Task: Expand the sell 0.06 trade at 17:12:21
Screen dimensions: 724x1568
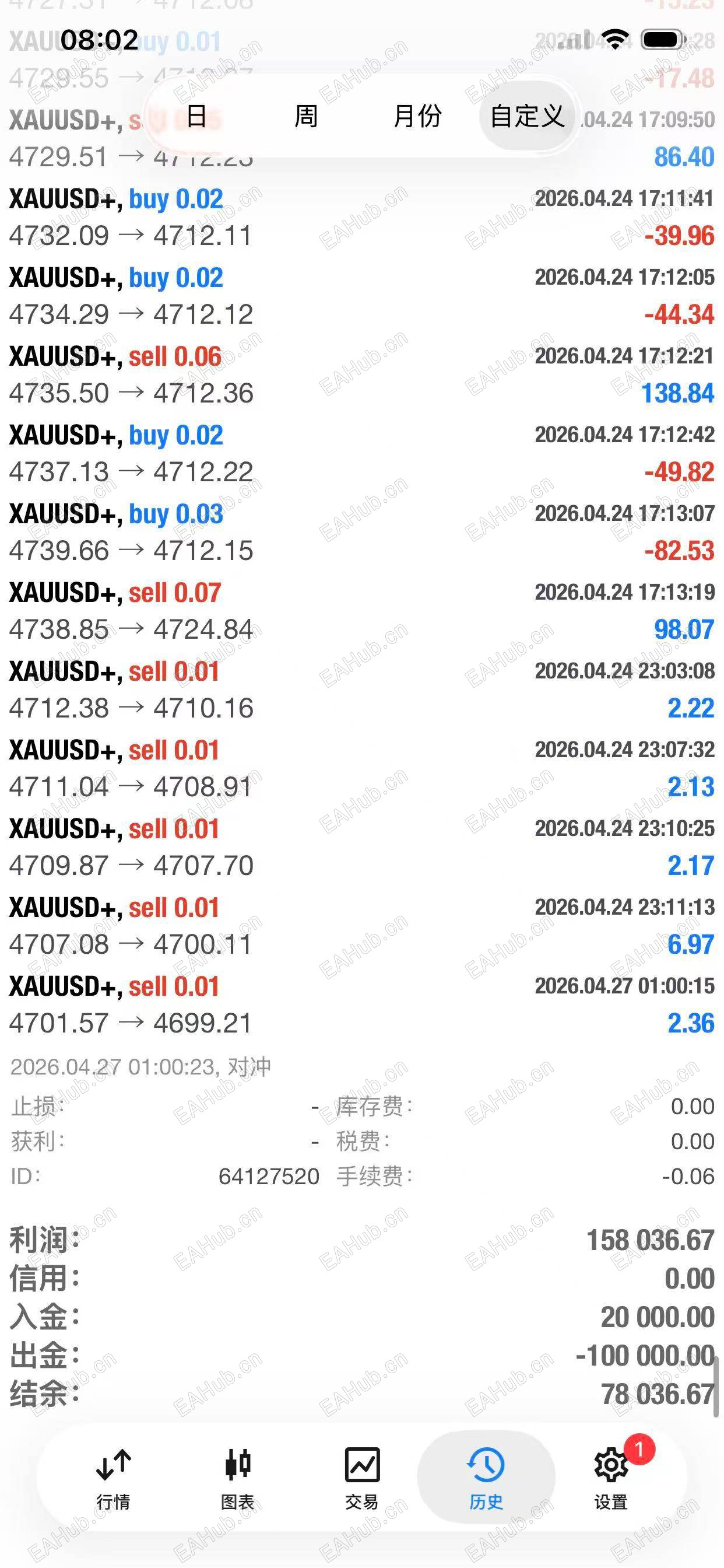Action: [x=361, y=375]
